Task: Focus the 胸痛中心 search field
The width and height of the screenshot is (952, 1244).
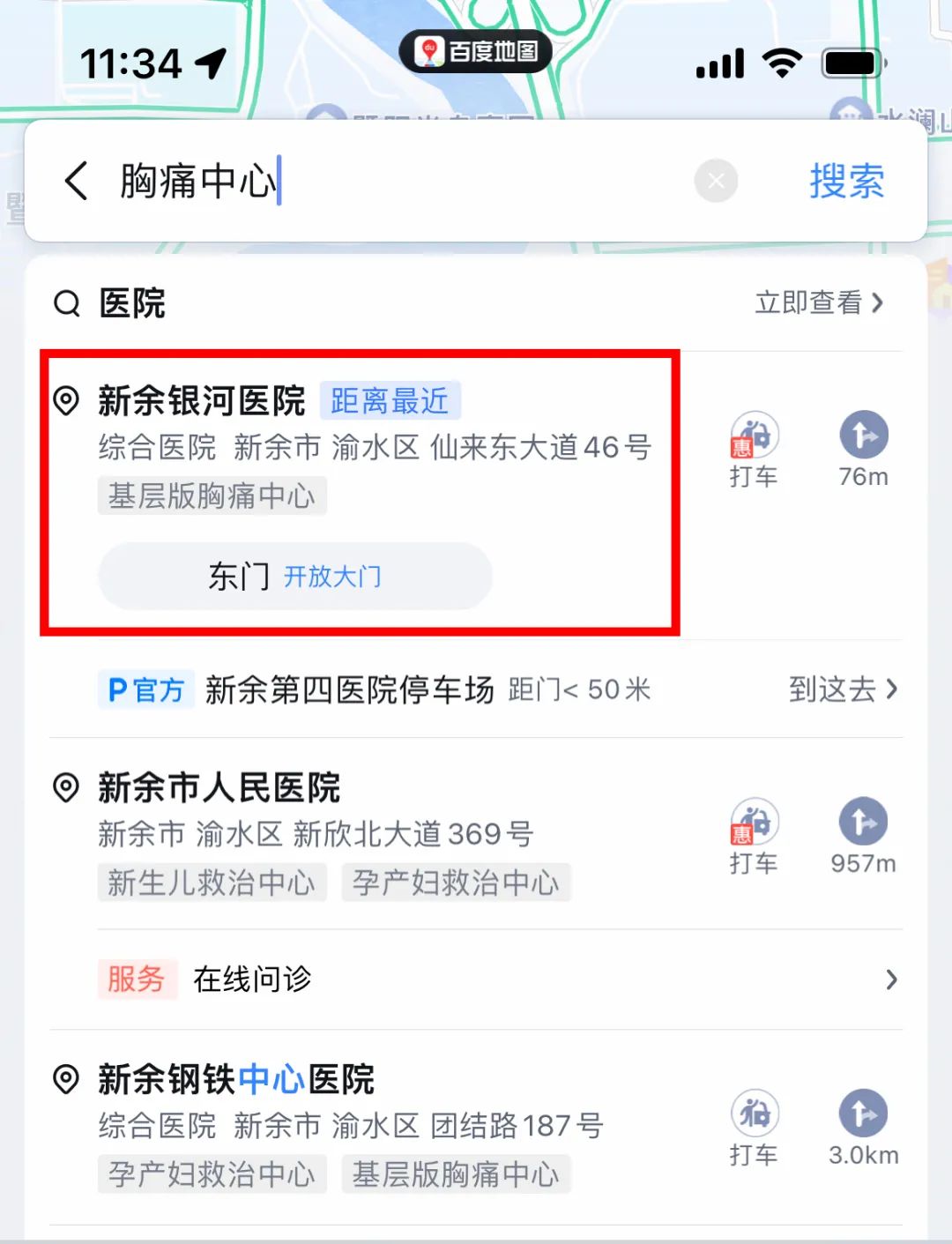Action: pyautogui.click(x=397, y=181)
